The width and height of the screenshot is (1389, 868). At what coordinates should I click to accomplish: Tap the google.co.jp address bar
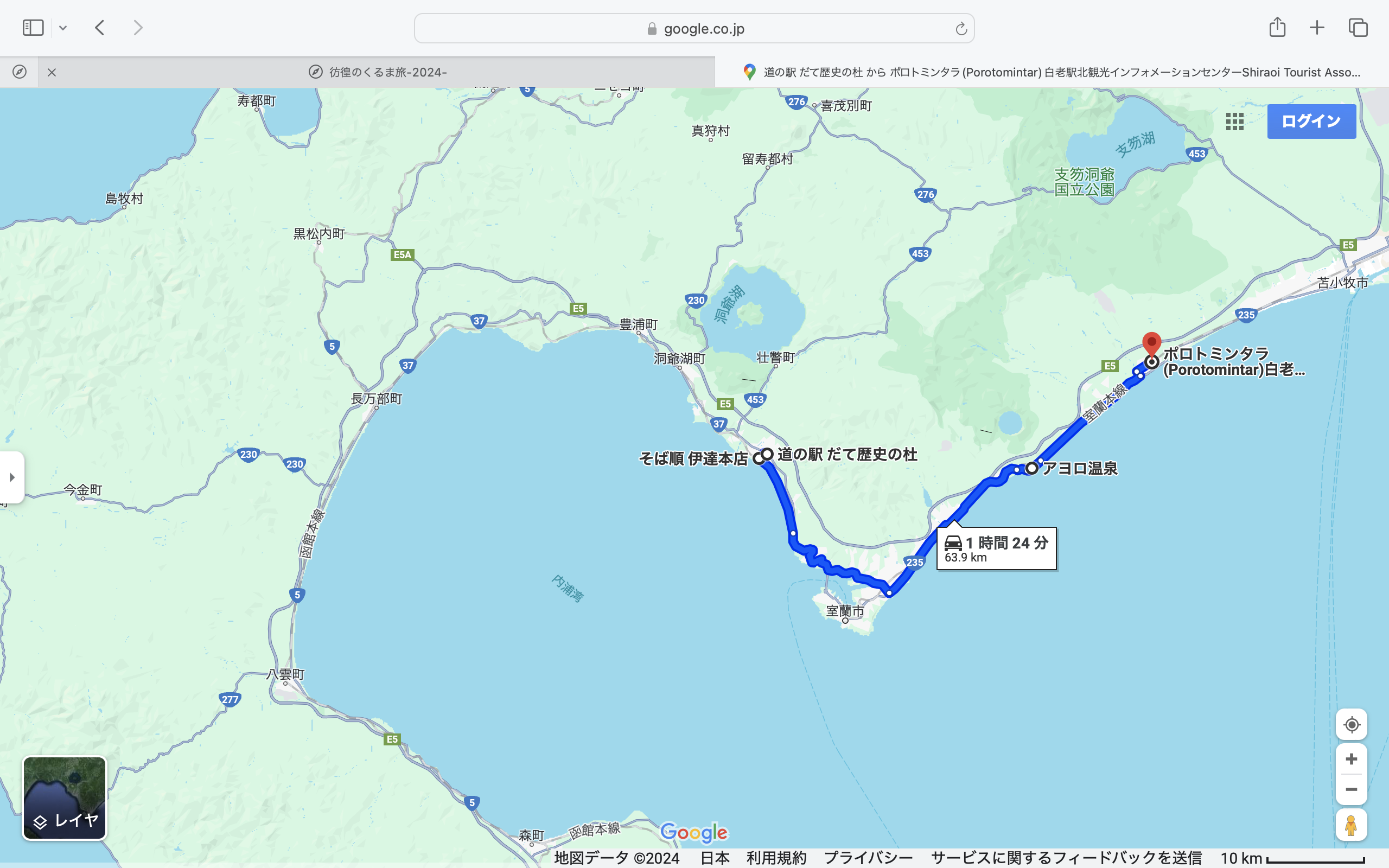click(x=693, y=29)
